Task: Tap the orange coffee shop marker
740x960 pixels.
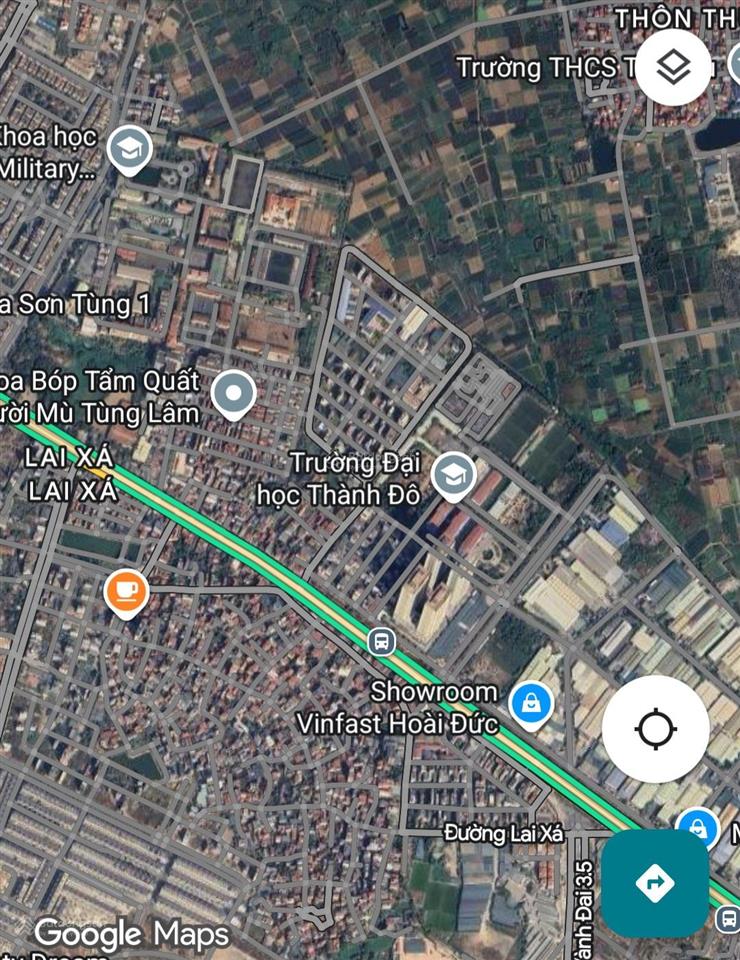Action: pos(126,592)
